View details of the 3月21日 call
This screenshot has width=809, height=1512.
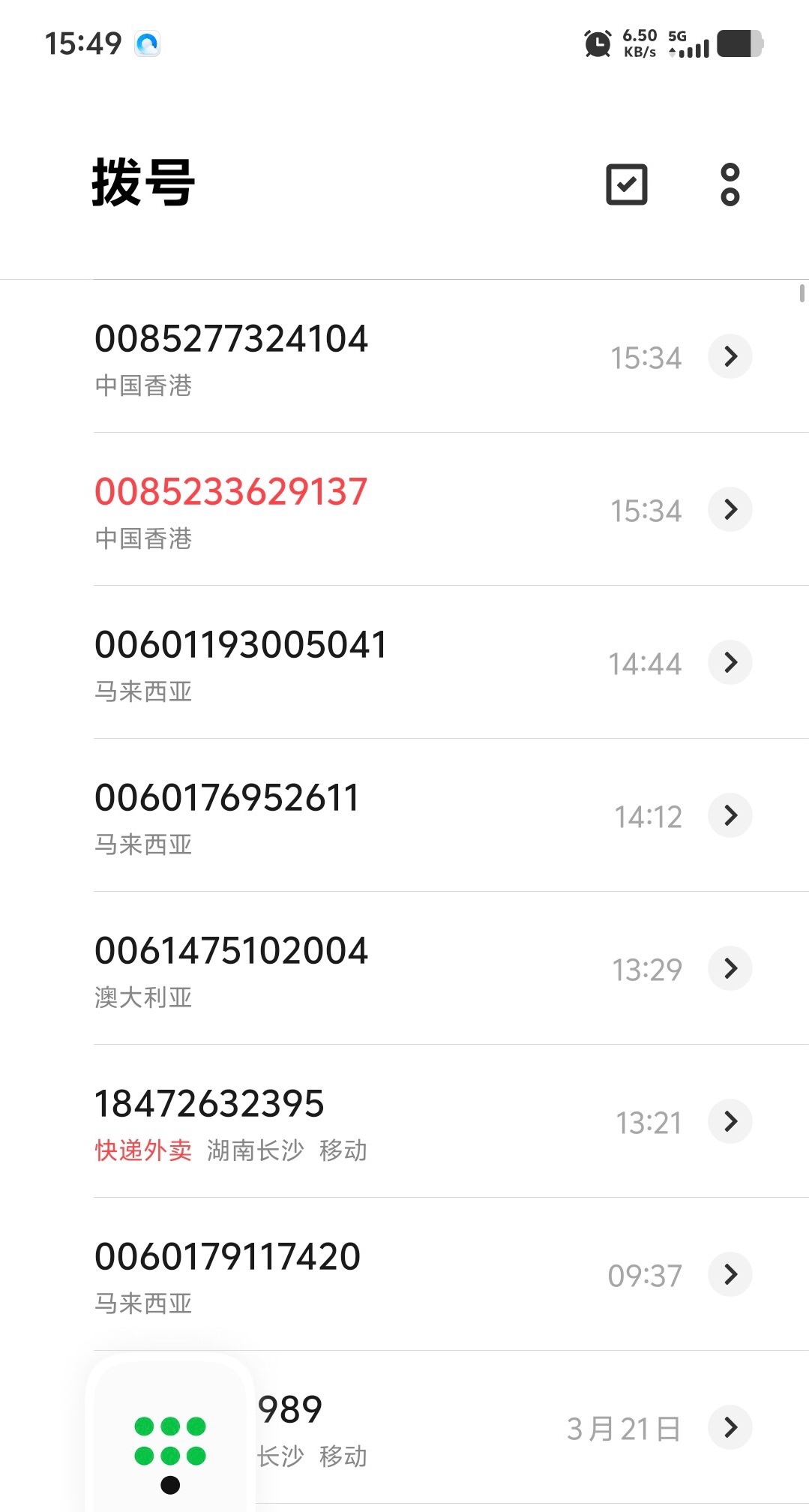(730, 1427)
